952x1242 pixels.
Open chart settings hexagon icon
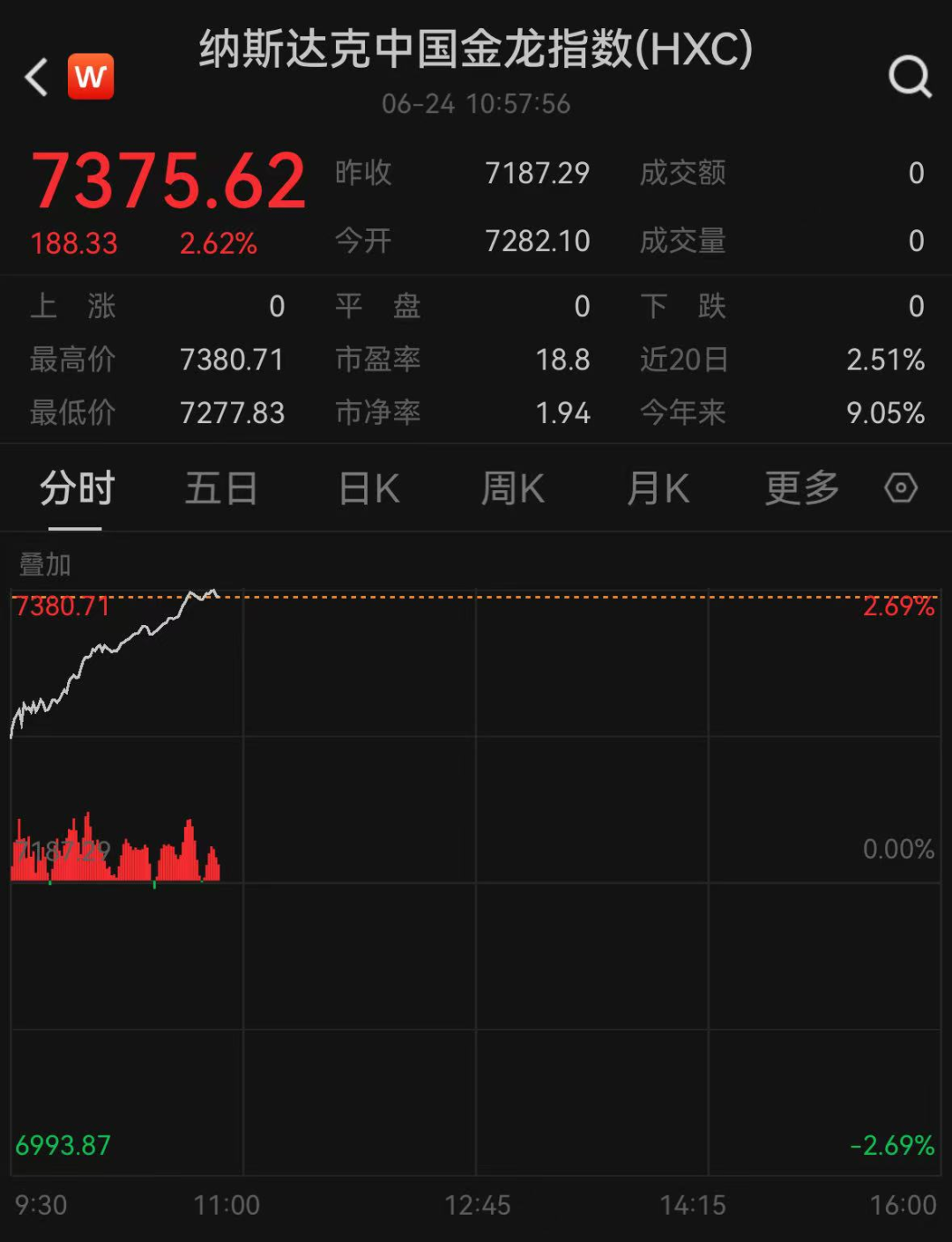click(901, 487)
